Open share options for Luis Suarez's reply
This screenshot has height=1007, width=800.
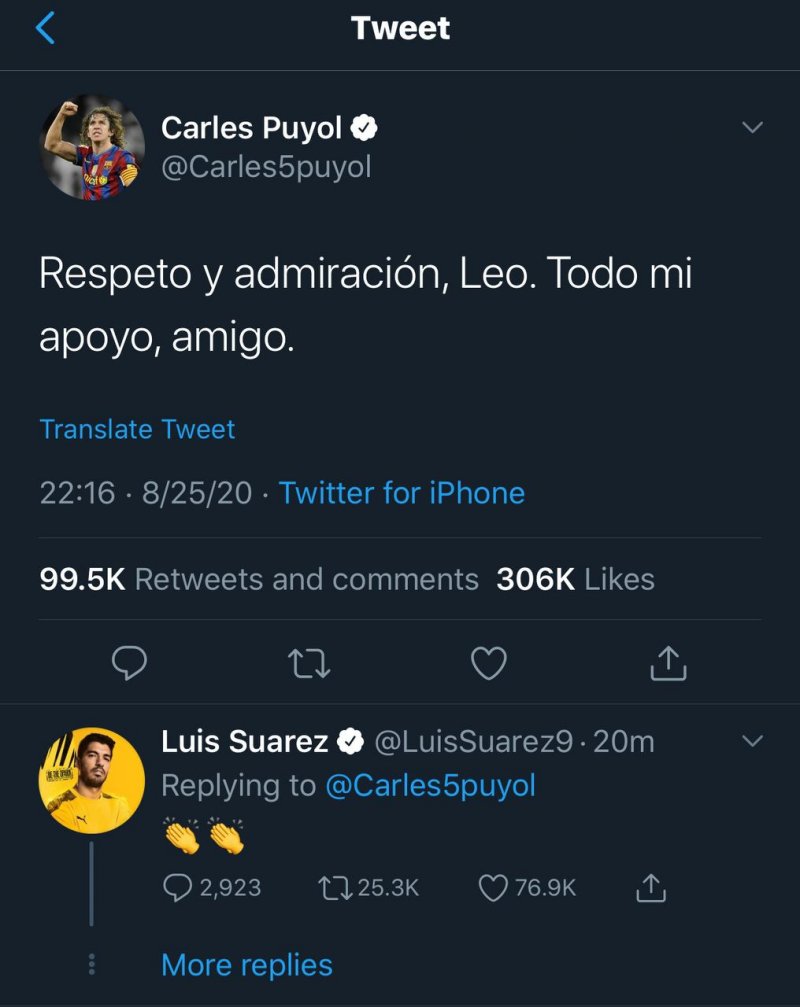point(655,886)
